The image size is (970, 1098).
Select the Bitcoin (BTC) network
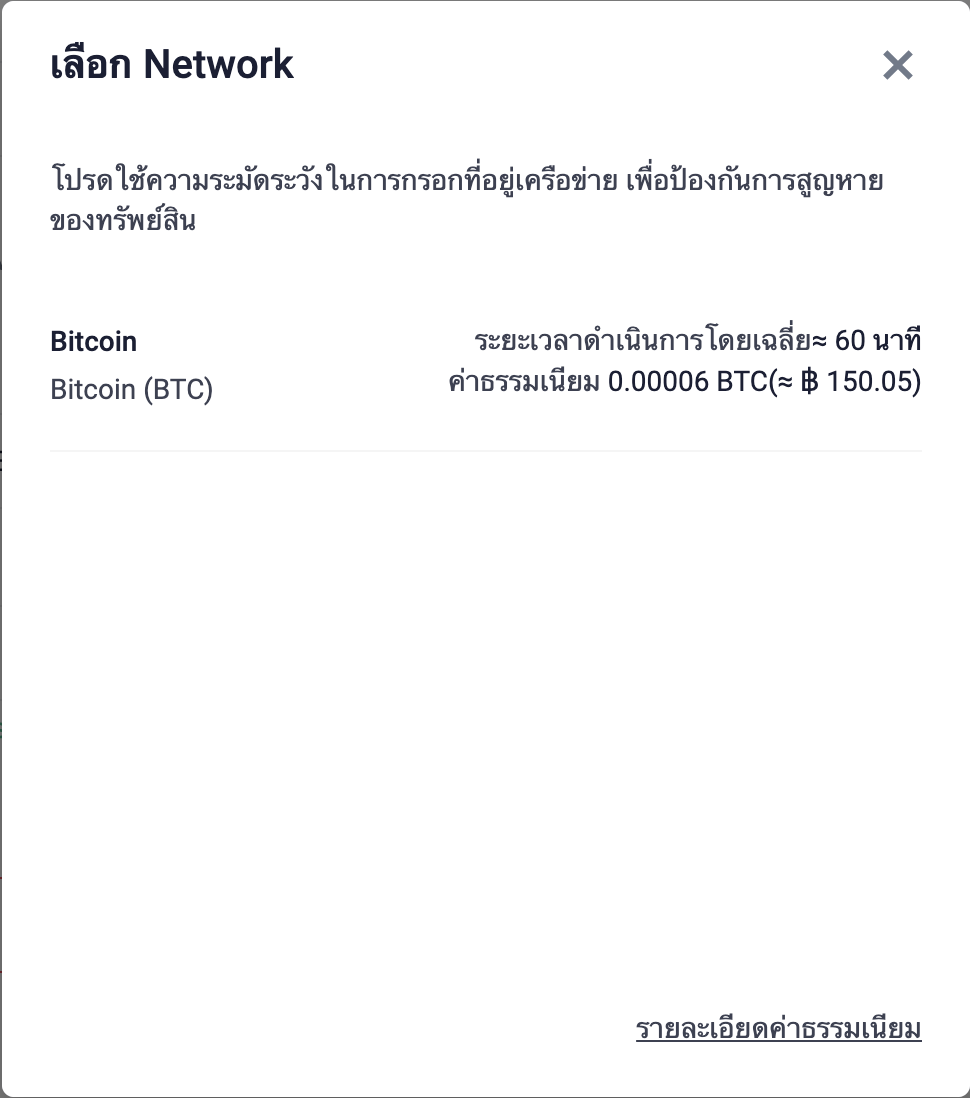pos(485,365)
